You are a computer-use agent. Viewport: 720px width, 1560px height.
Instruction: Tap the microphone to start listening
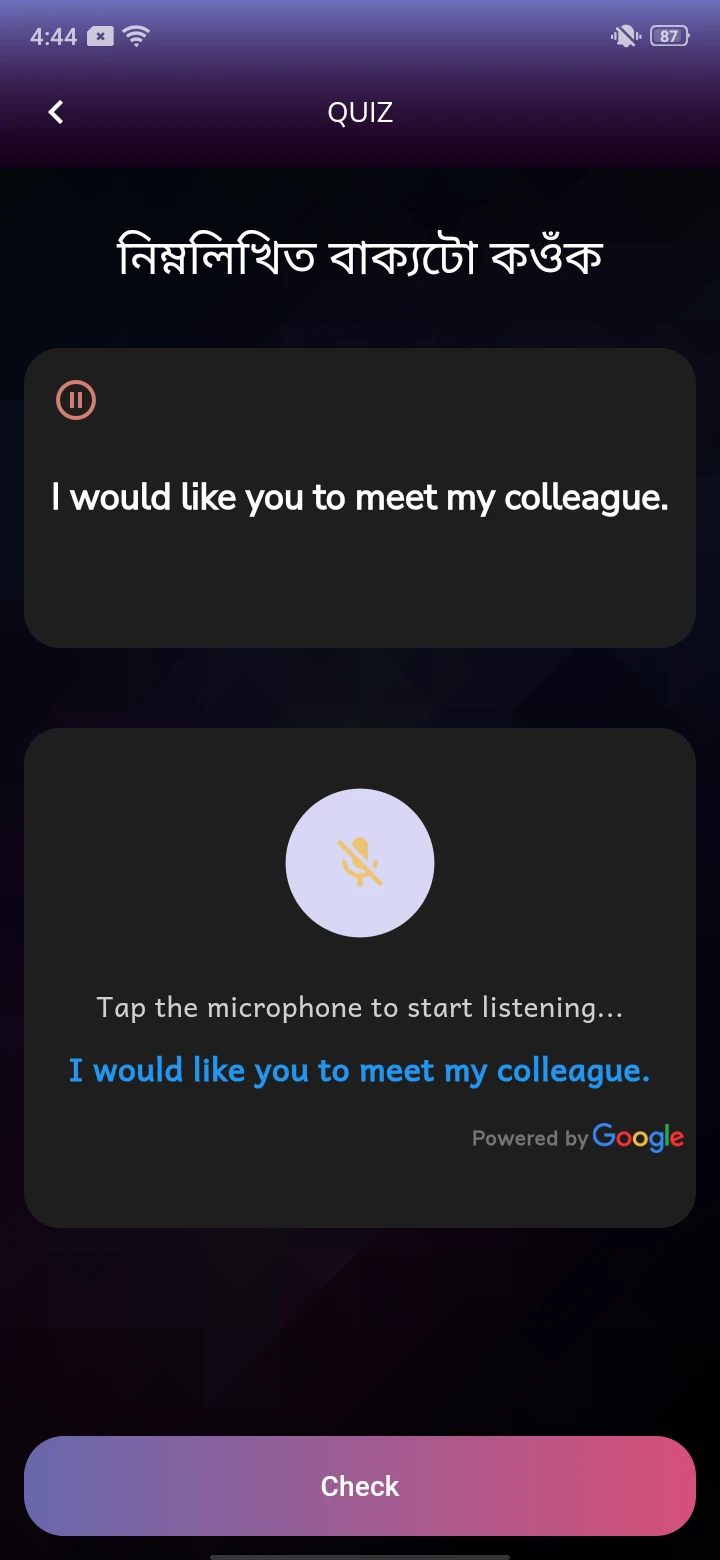point(360,863)
